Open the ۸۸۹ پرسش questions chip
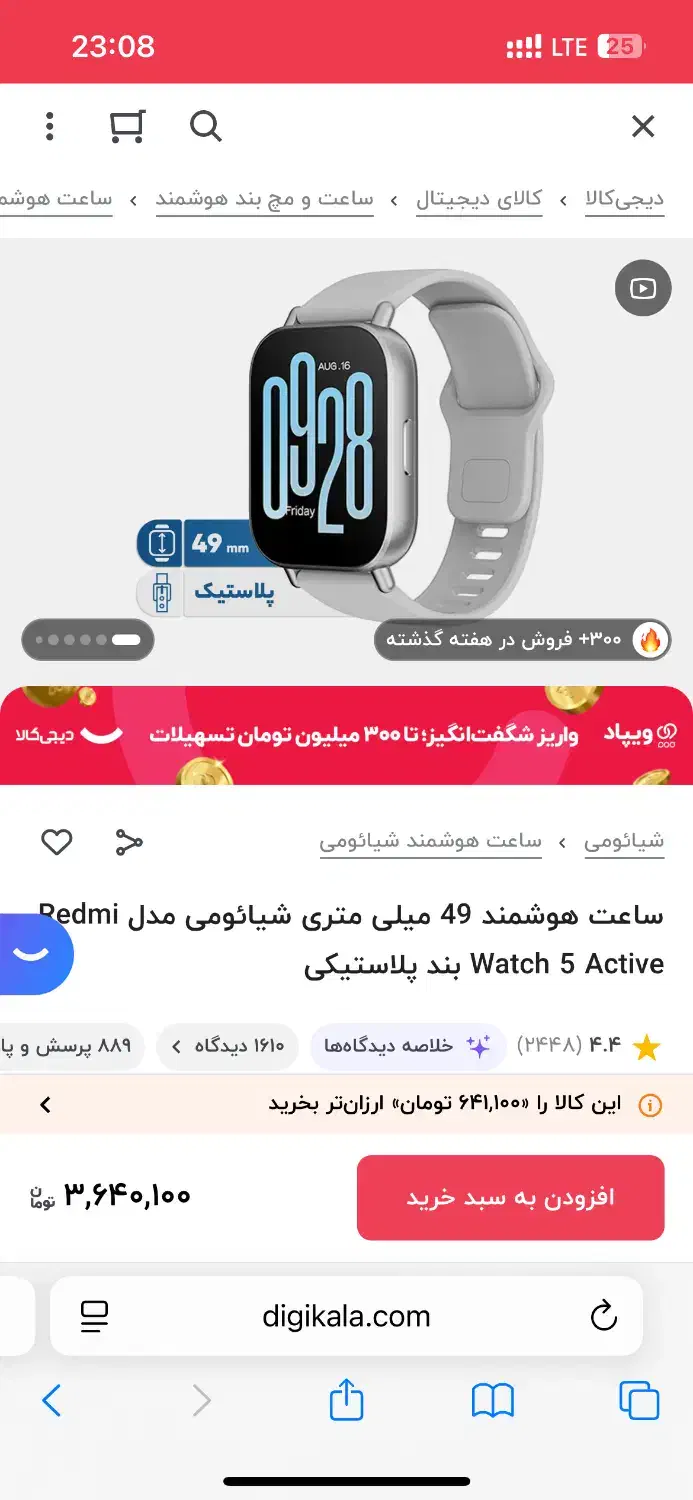Viewport: 693px width, 1500px height. point(68,1047)
